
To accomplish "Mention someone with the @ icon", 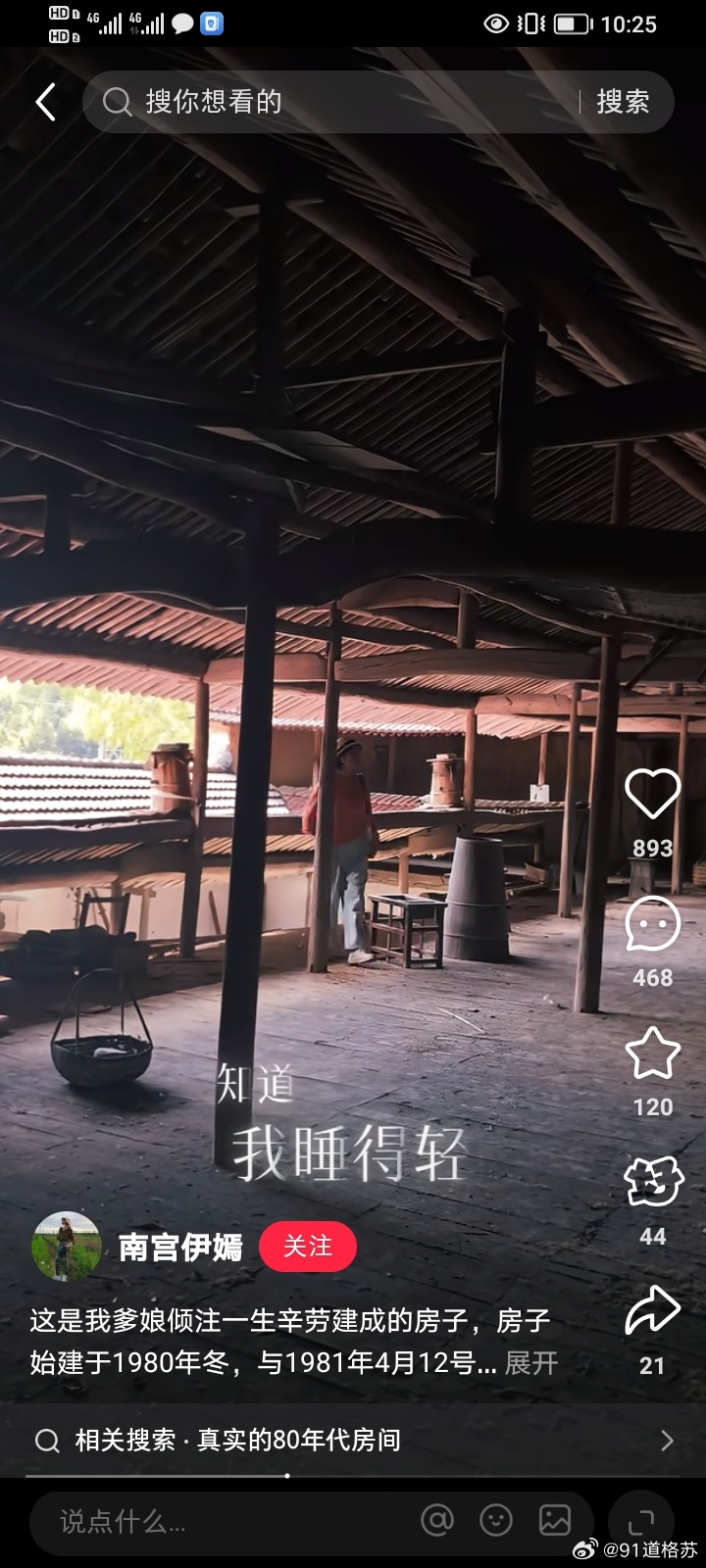I will click(436, 1520).
